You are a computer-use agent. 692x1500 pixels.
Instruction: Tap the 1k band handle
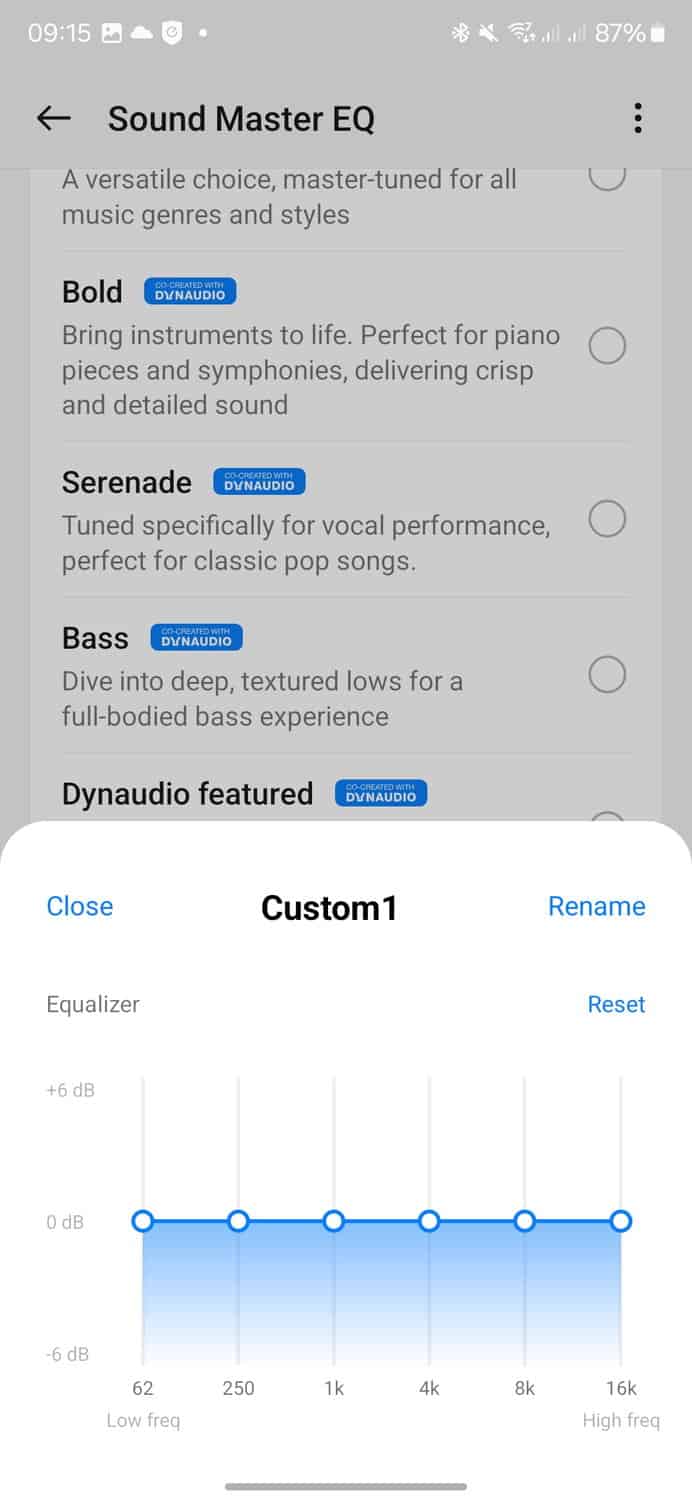click(x=334, y=1221)
